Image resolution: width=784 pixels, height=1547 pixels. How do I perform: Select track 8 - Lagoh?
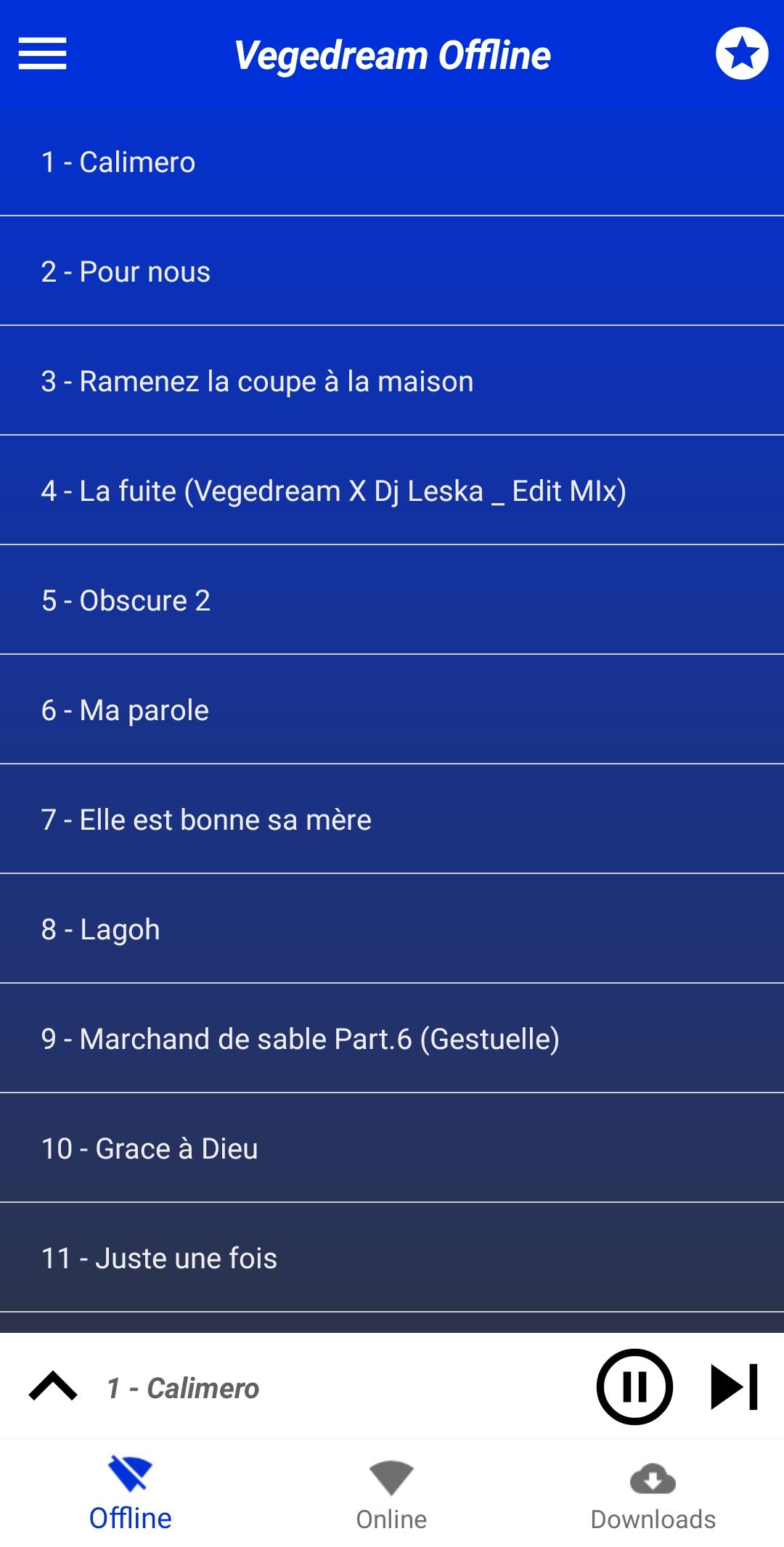392,929
